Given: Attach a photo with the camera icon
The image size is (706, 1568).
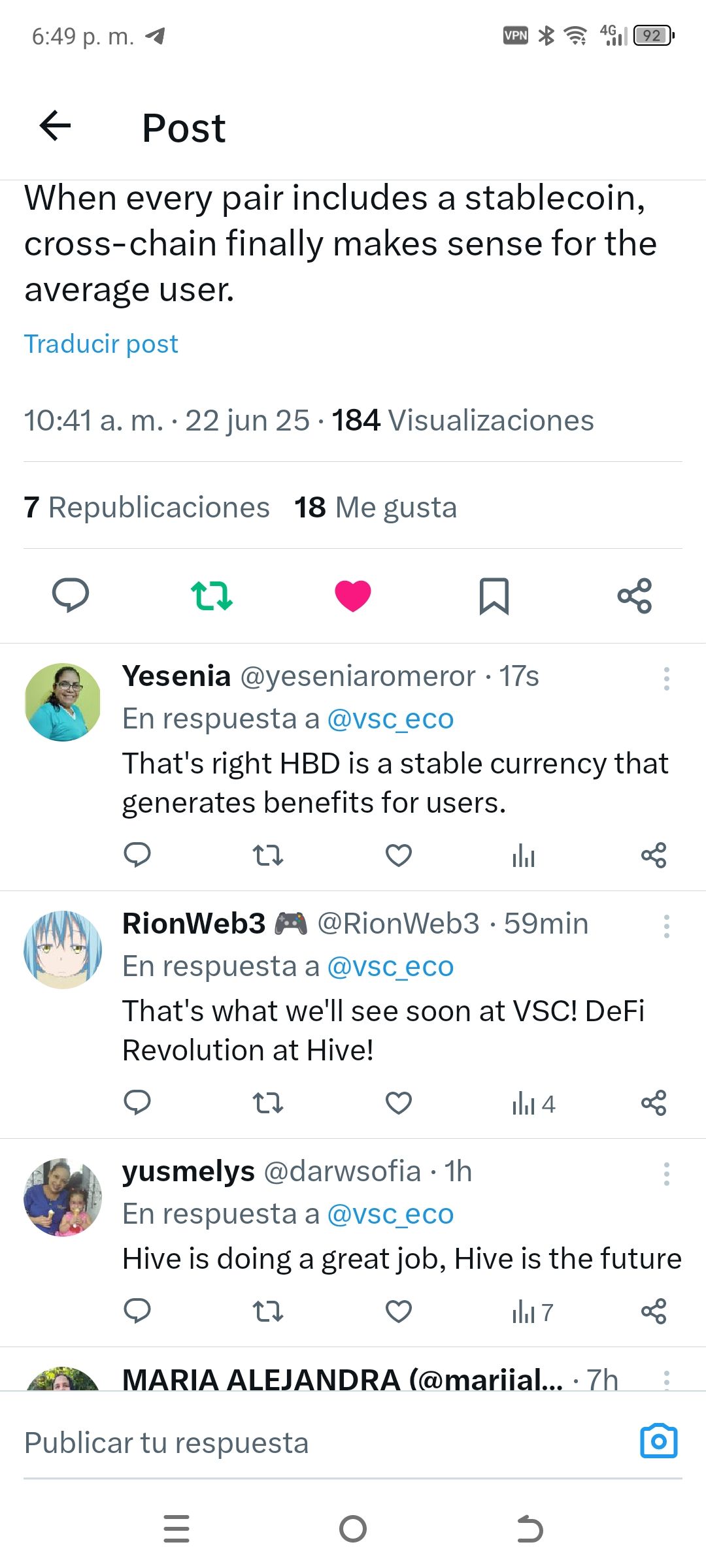Looking at the screenshot, I should tap(658, 1441).
